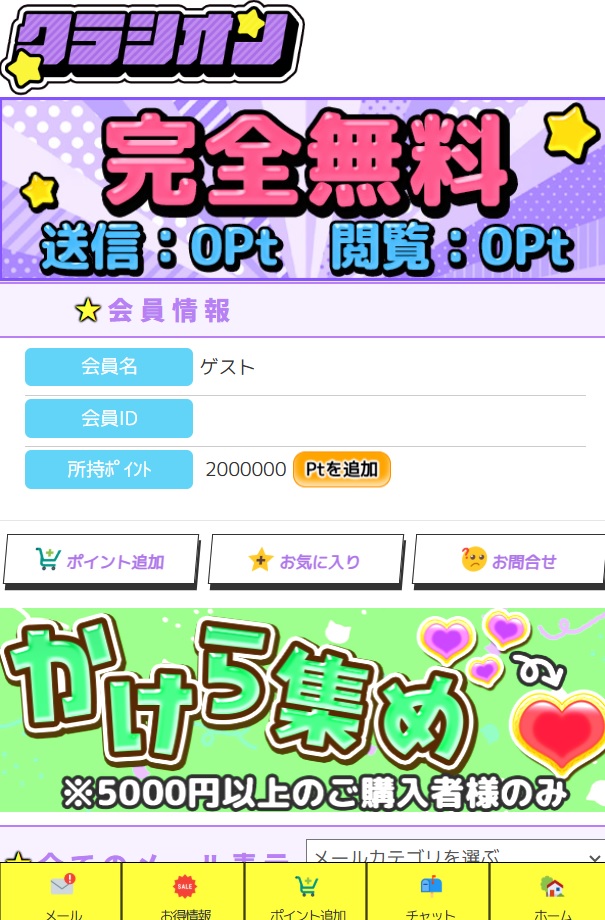Open the かけら集め banner
This screenshot has height=920, width=605.
[x=302, y=710]
